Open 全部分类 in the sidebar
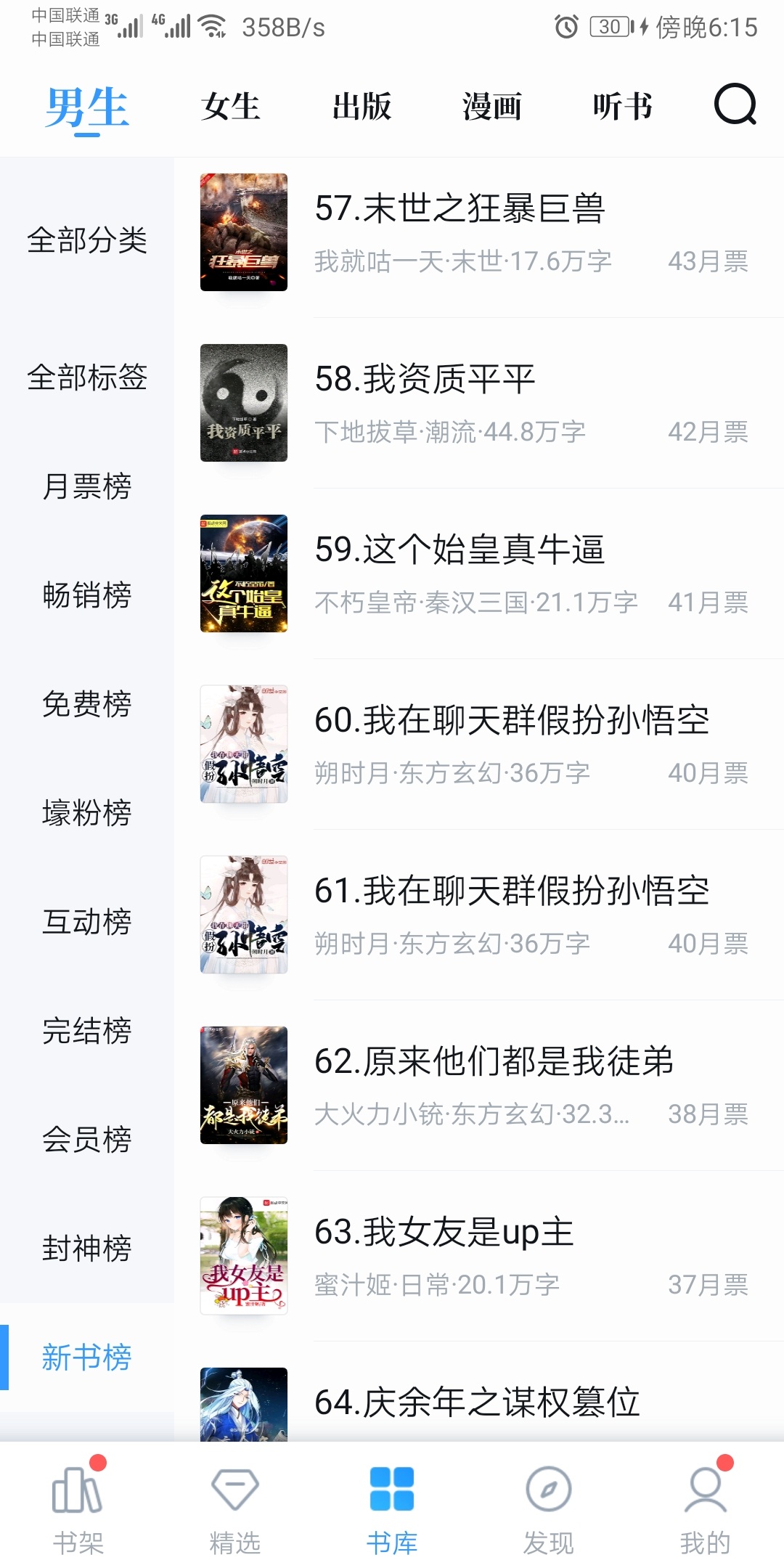The width and height of the screenshot is (784, 1568). [x=87, y=240]
